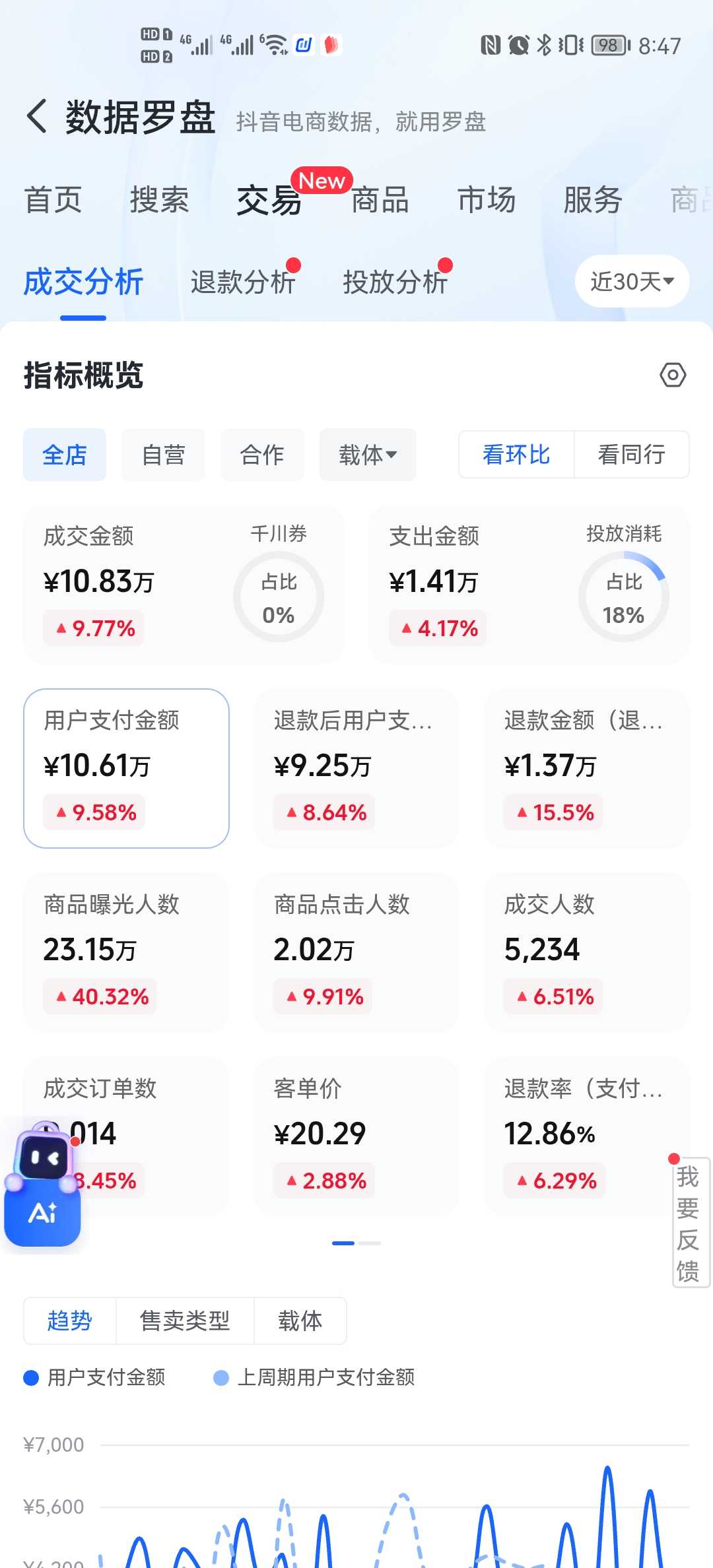Switch to the 搜索 tab
This screenshot has width=713, height=1568.
pyautogui.click(x=159, y=200)
